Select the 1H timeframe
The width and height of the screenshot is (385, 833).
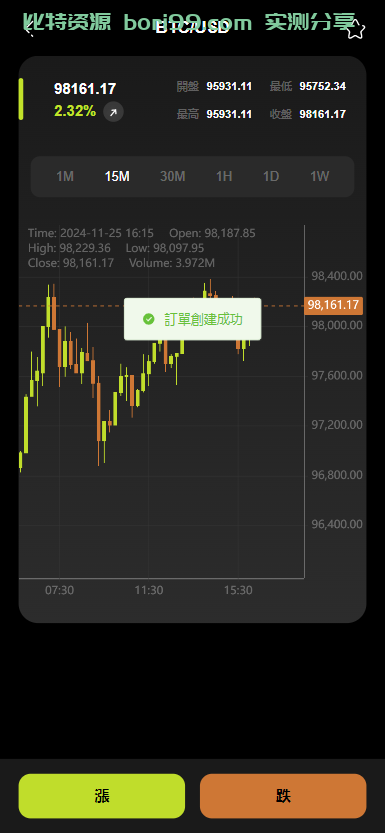tap(224, 176)
